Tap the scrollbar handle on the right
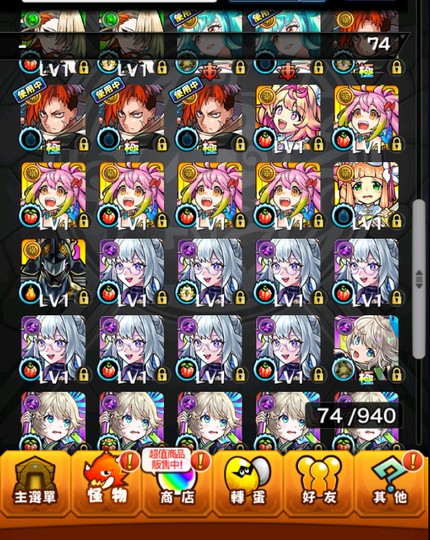 tap(419, 279)
